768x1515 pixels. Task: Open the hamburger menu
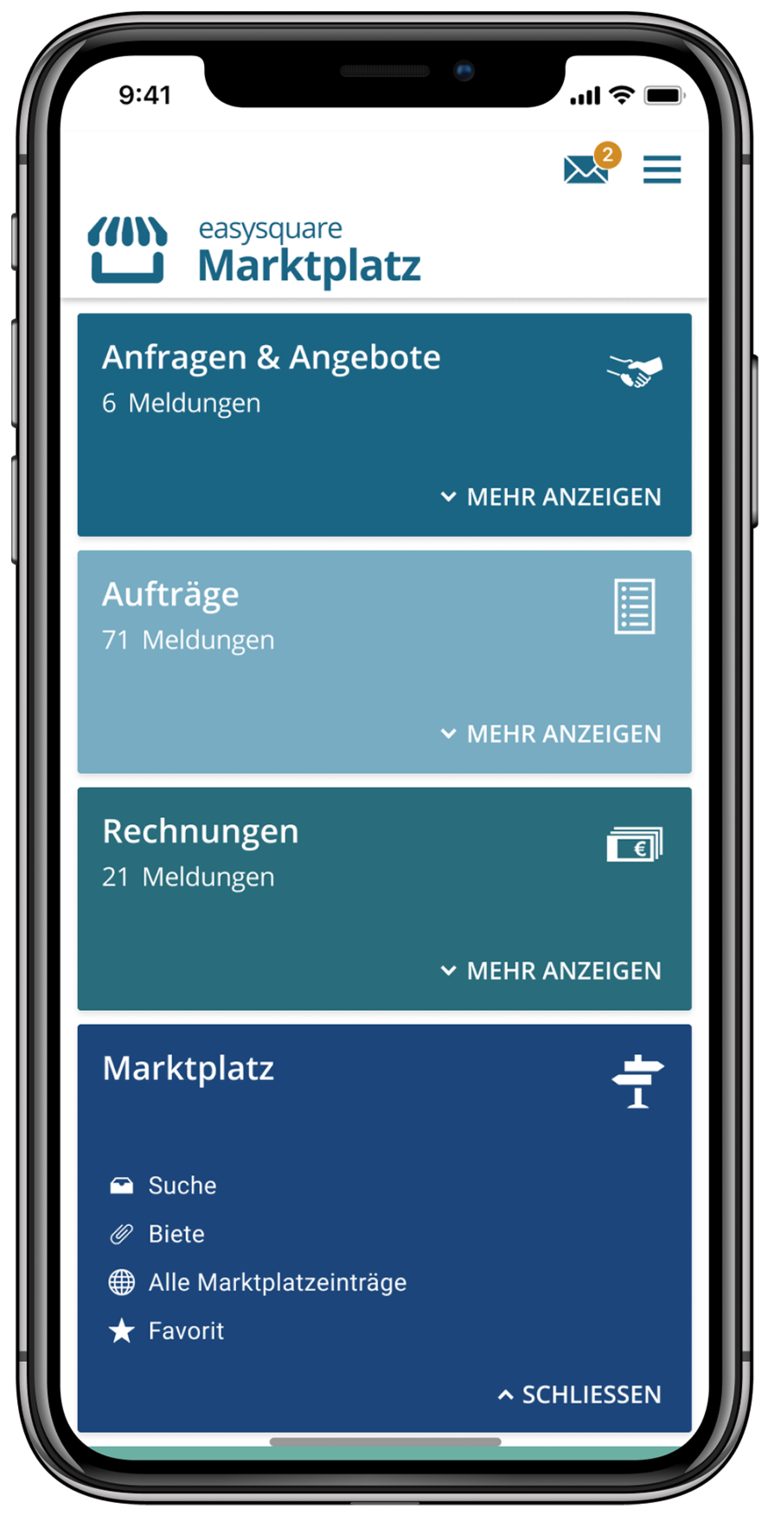(x=661, y=170)
